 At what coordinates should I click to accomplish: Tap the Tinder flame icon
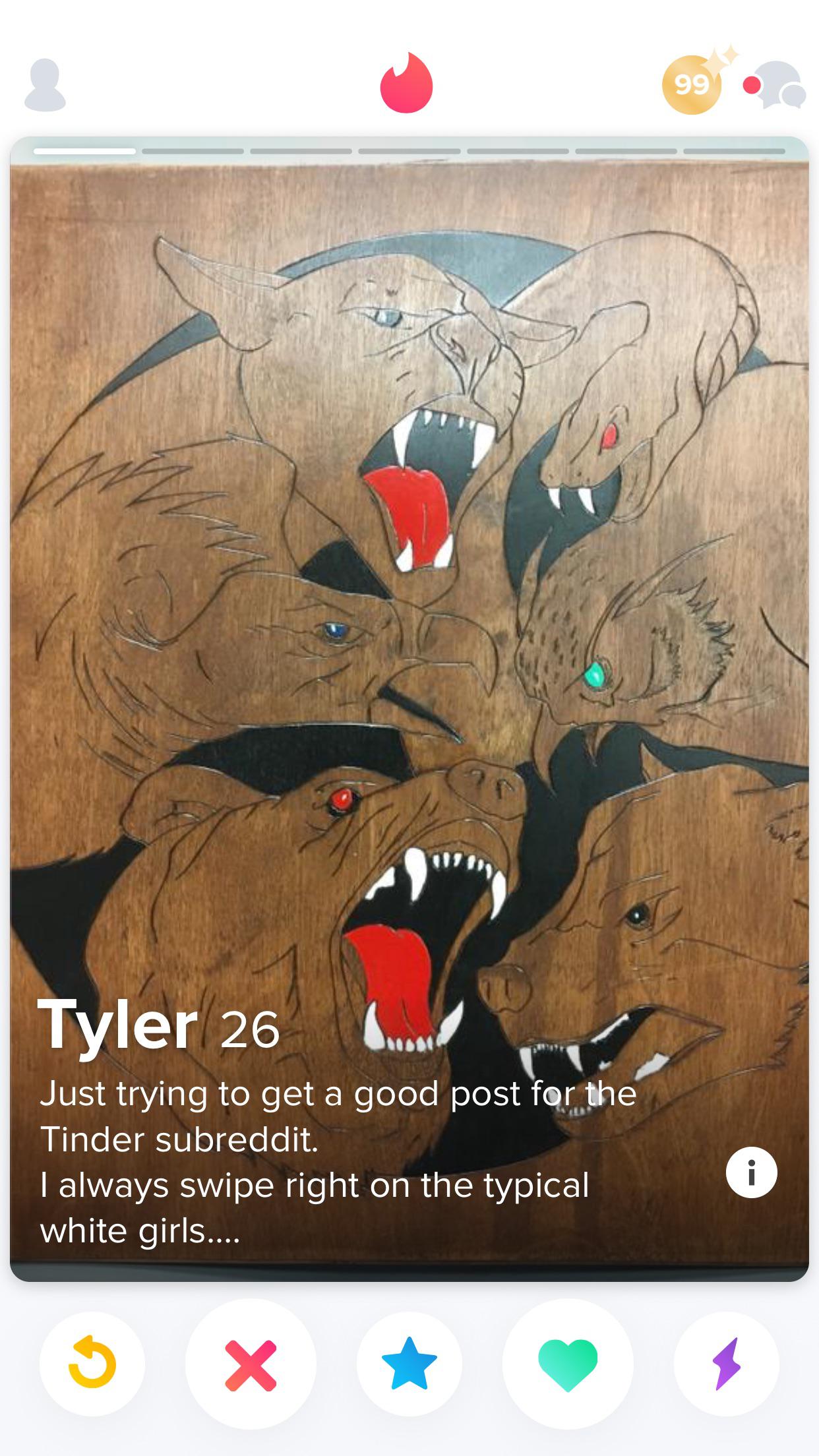point(406,83)
